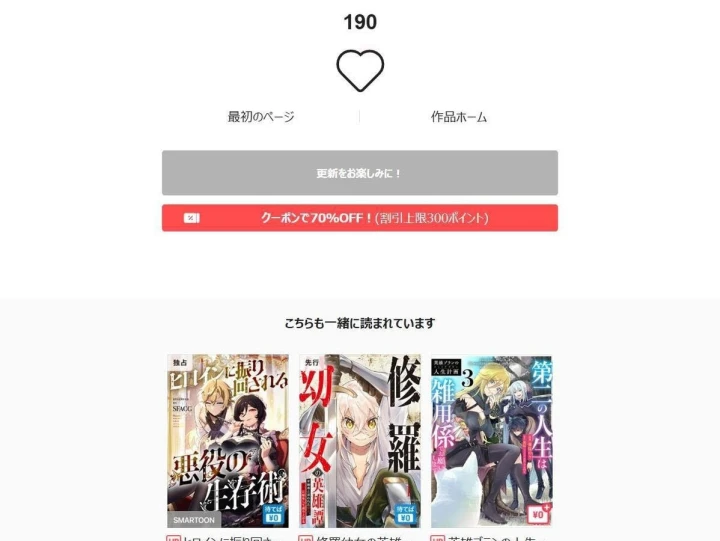Like this episode with the heart icon
Screen dimensions: 720x541
360,71
